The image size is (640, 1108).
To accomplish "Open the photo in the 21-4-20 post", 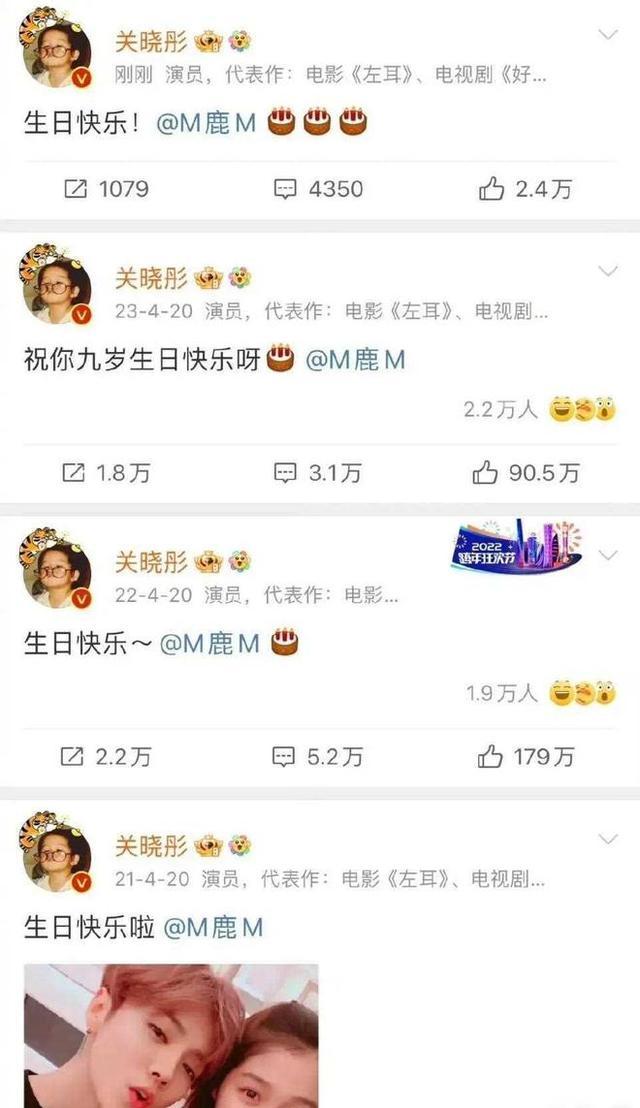I will click(x=170, y=1035).
